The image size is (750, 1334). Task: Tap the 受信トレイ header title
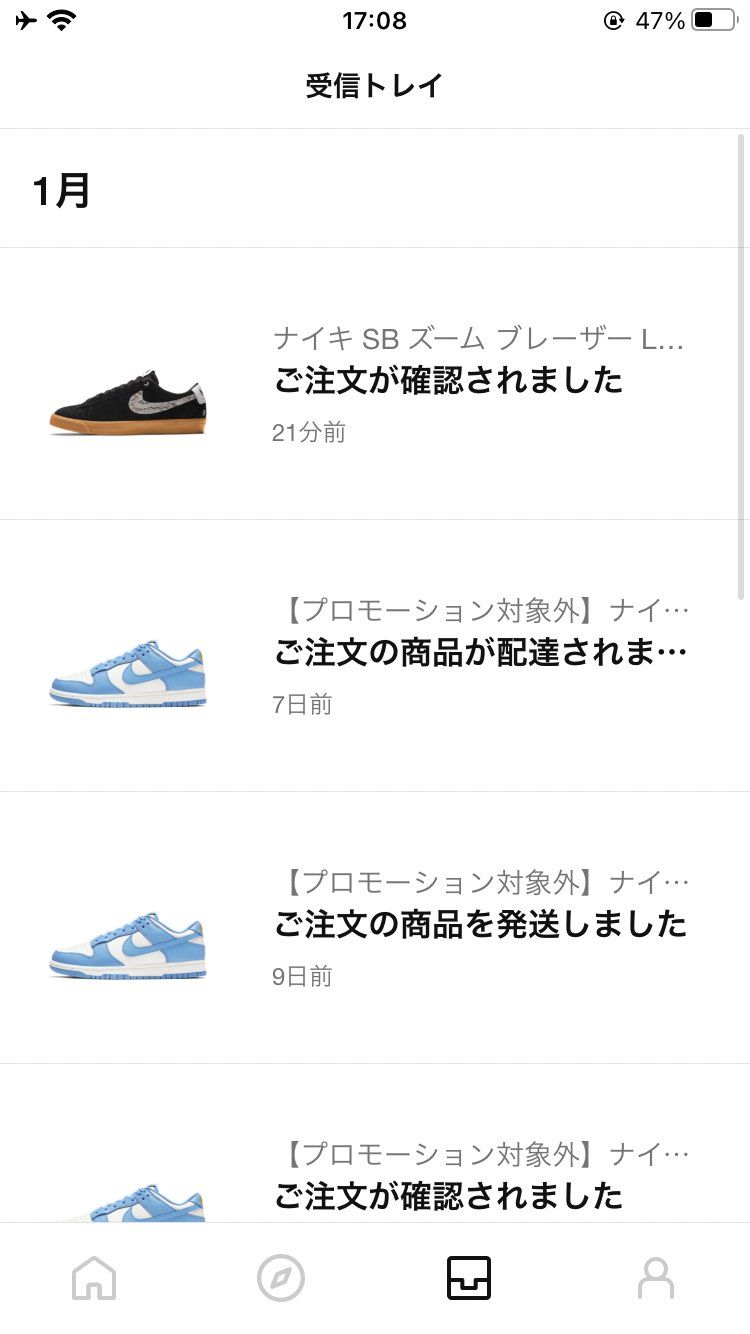click(x=374, y=85)
